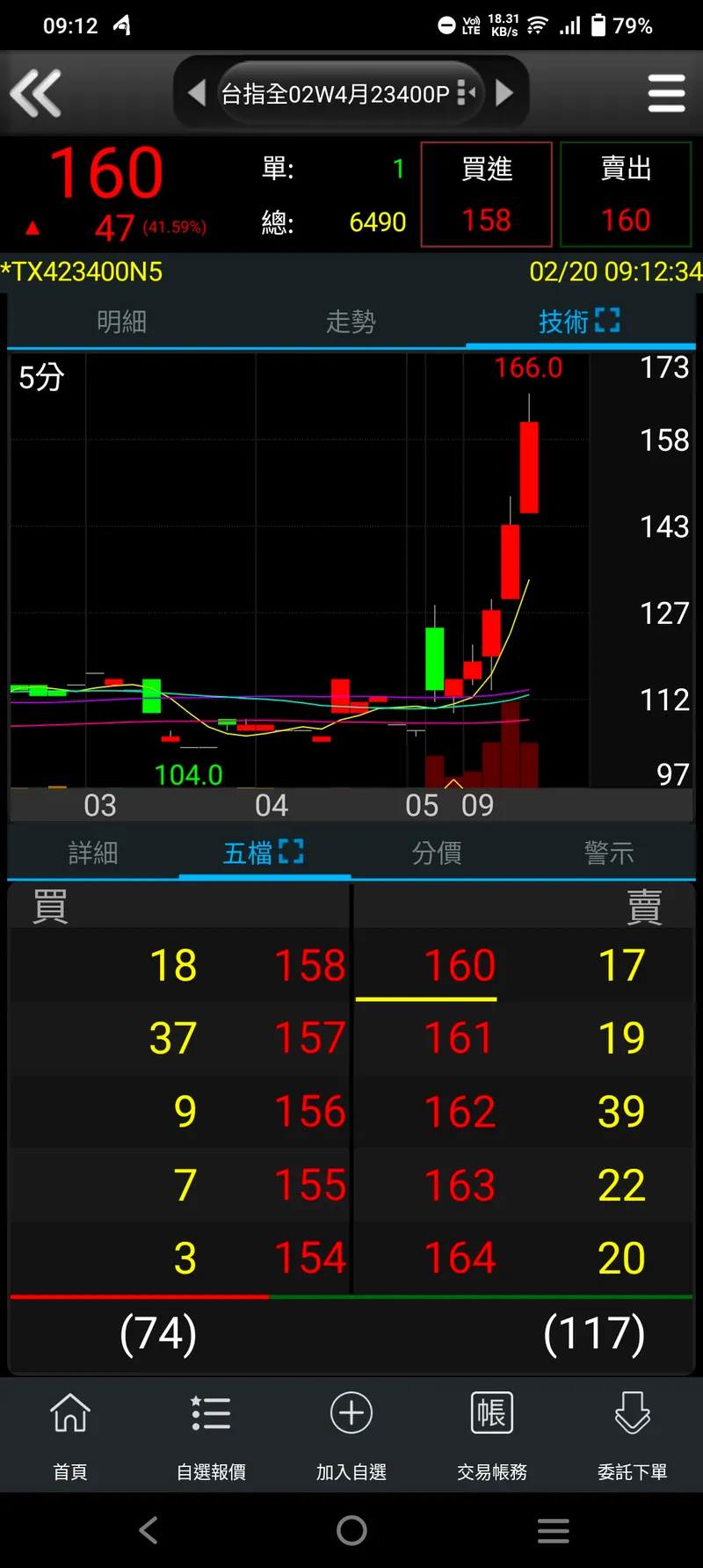Switch to the 明細 tab
703x1568 pixels.
pos(121,322)
